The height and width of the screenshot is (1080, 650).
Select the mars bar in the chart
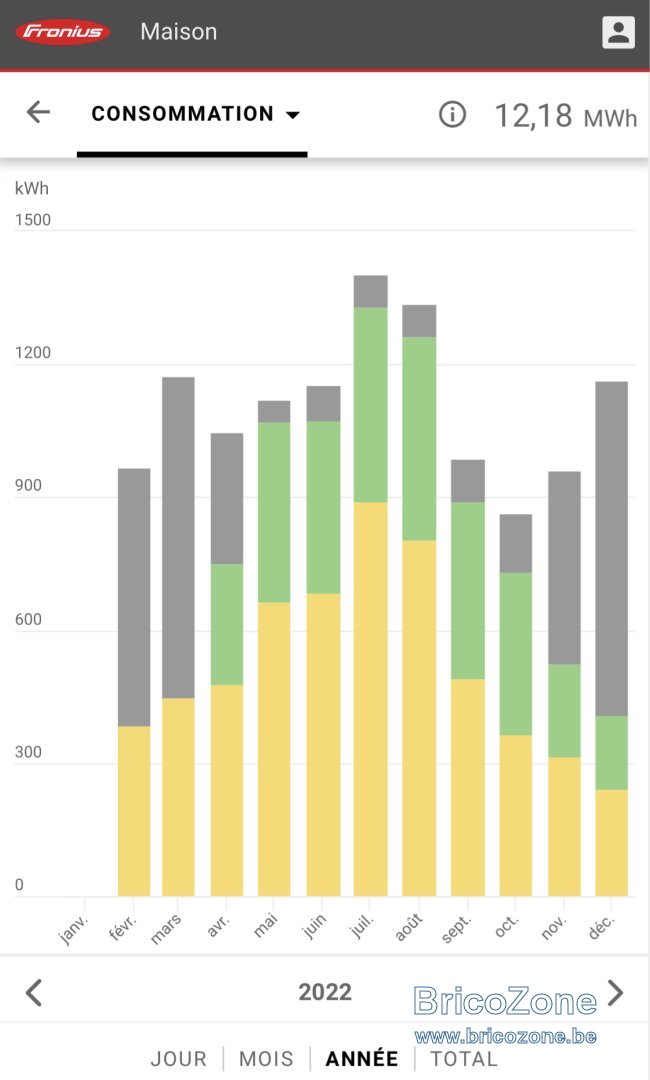pos(178,636)
